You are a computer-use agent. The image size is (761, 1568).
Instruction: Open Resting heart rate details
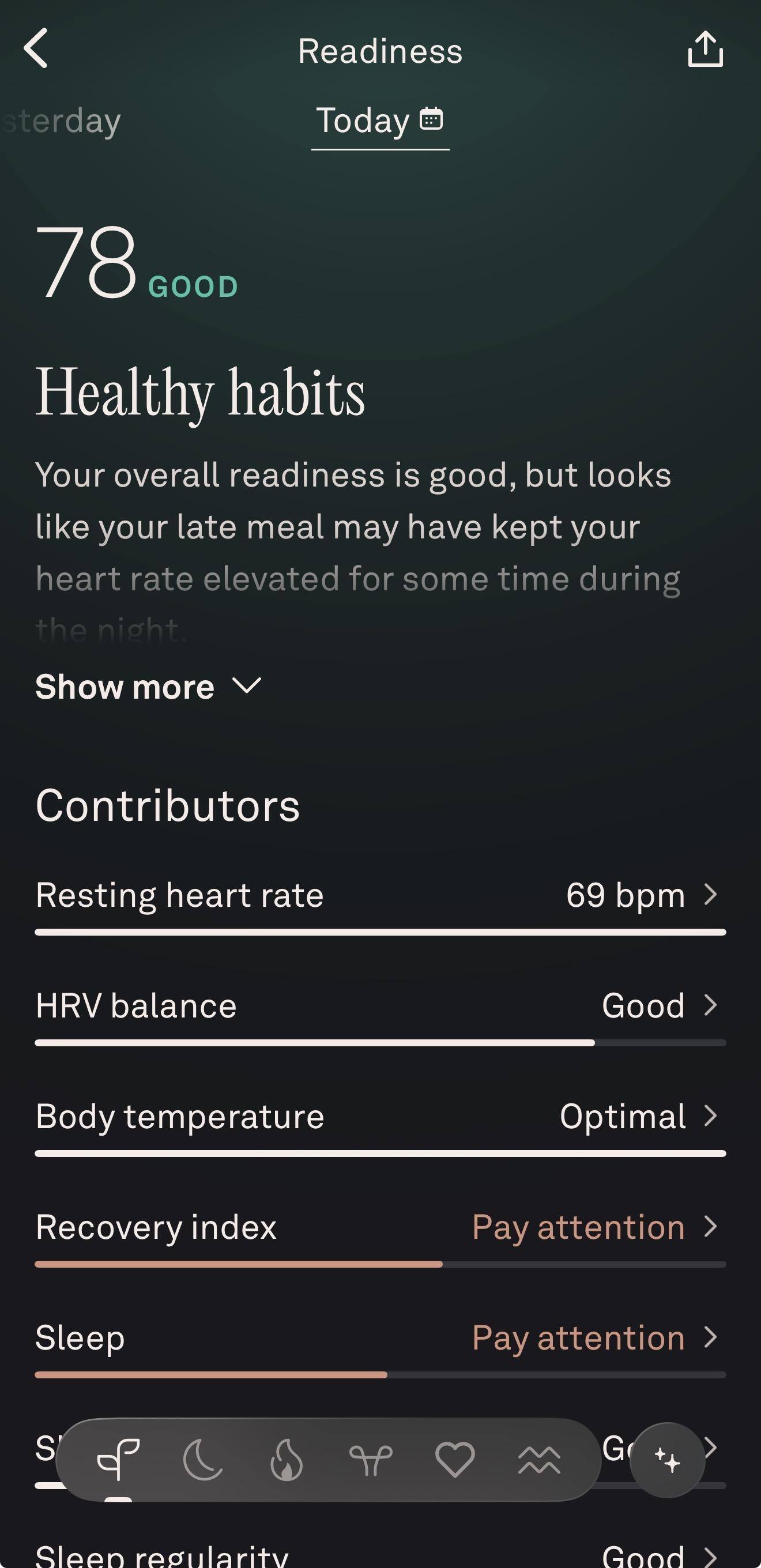tap(380, 904)
